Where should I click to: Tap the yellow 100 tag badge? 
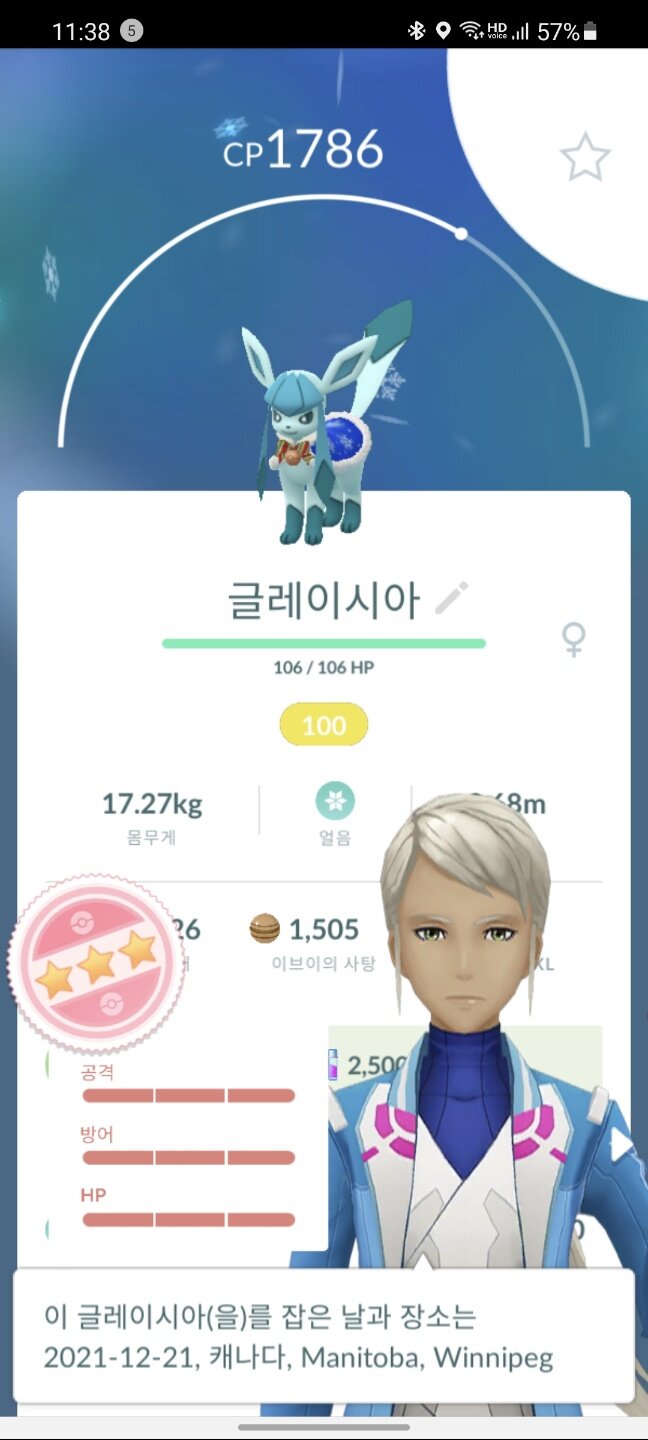(x=324, y=725)
